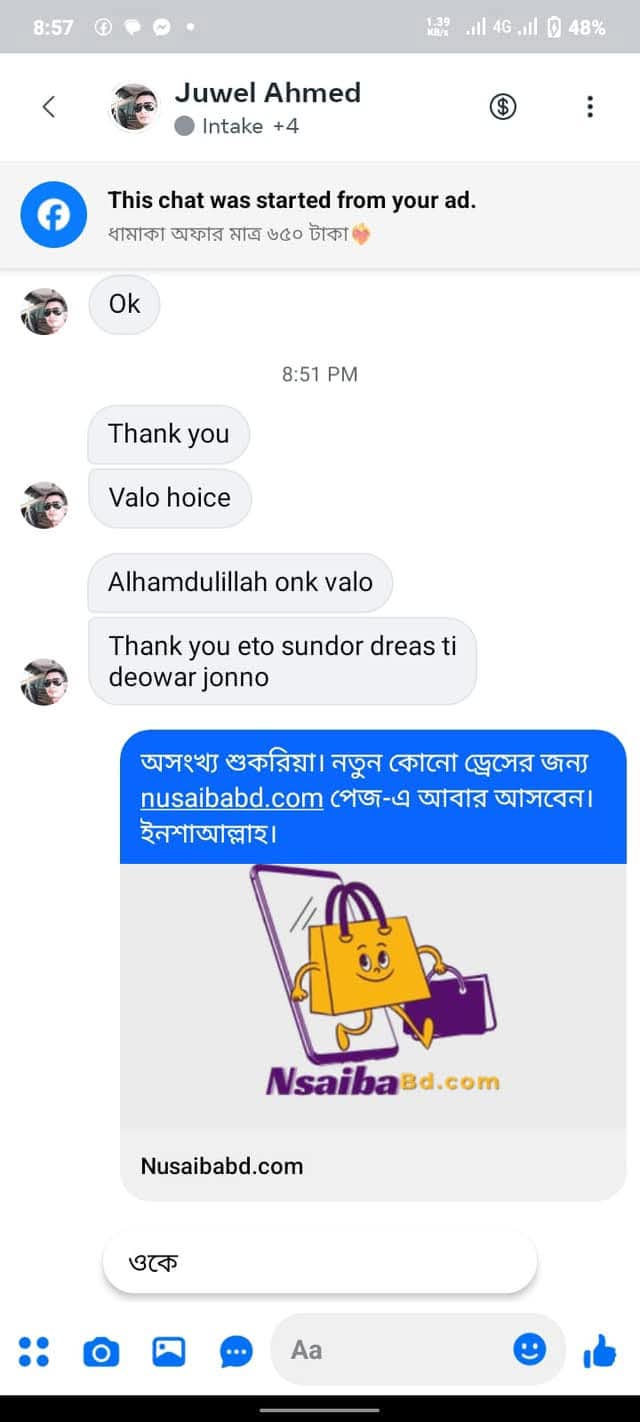This screenshot has height=1422, width=640.
Task: Open the saved replies bubble icon
Action: [236, 1352]
